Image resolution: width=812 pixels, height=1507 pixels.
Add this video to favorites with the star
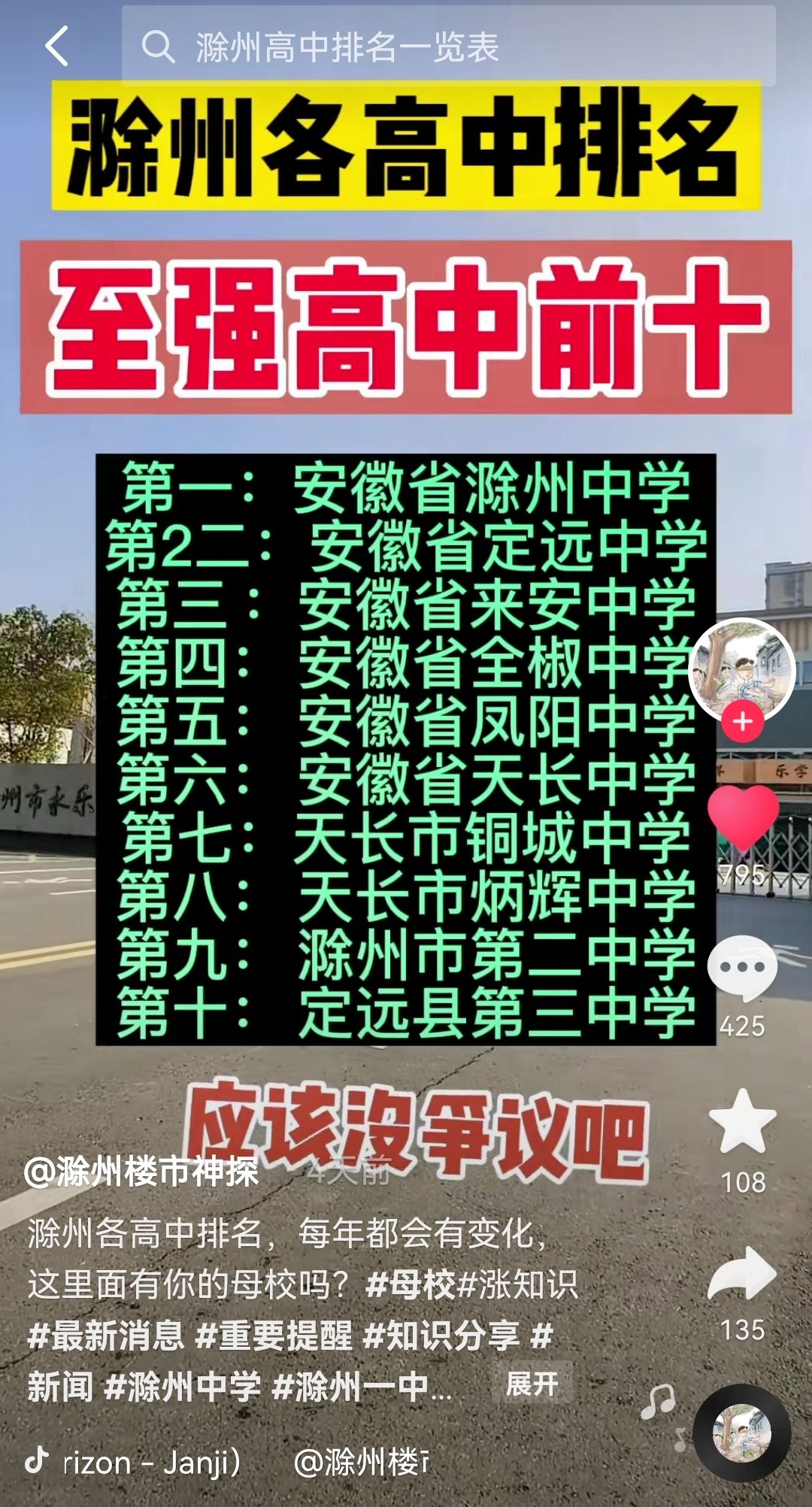coord(743,1122)
